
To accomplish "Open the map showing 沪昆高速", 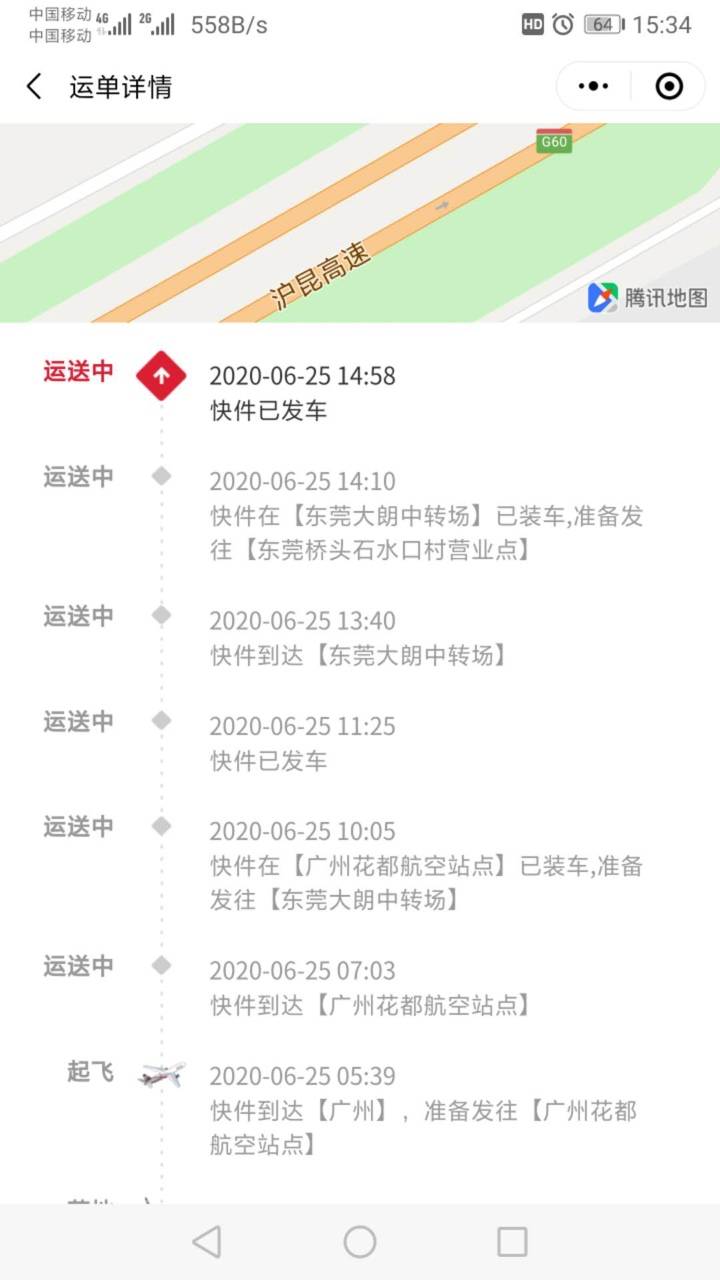I will click(x=360, y=223).
